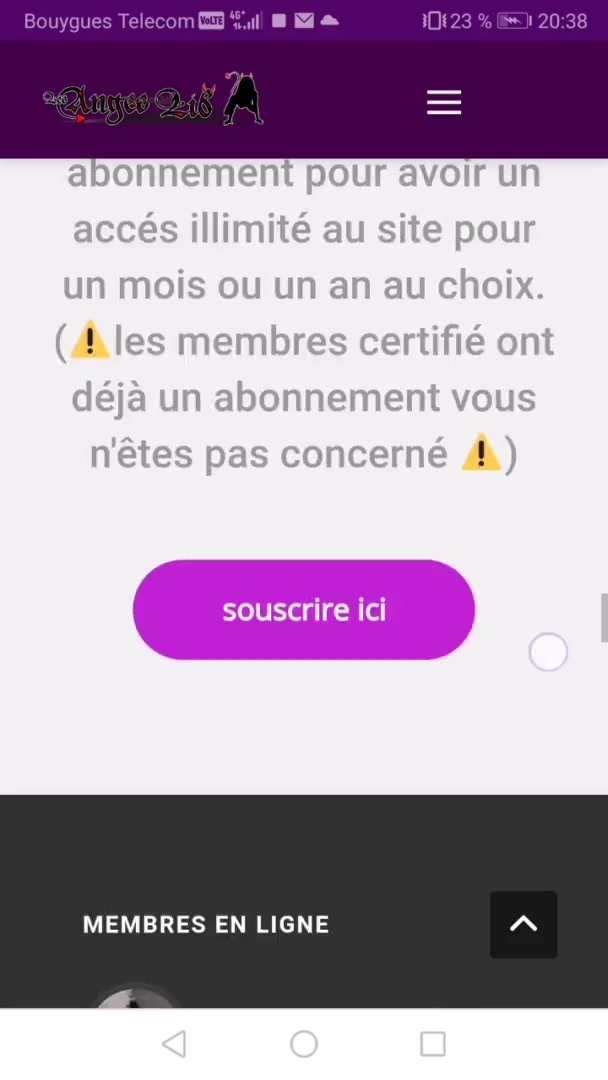This screenshot has height=1080, width=608.
Task: Open the site logo in the header
Action: 153,102
